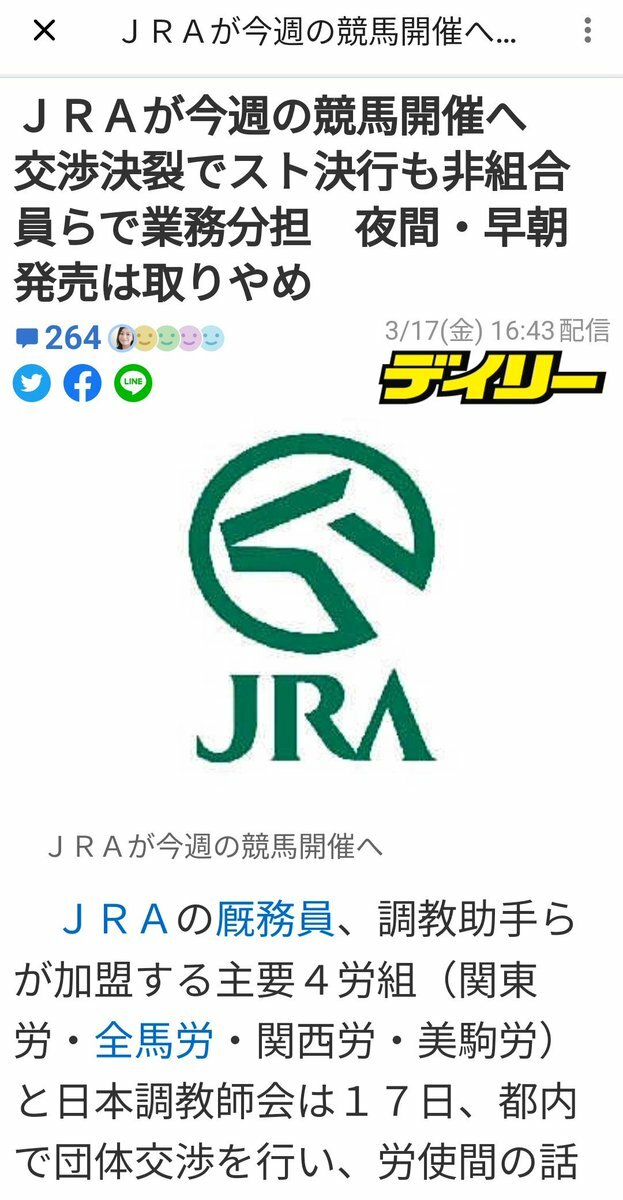The image size is (623, 1200).
Task: Open the 264 comments section
Action: (x=58, y=339)
